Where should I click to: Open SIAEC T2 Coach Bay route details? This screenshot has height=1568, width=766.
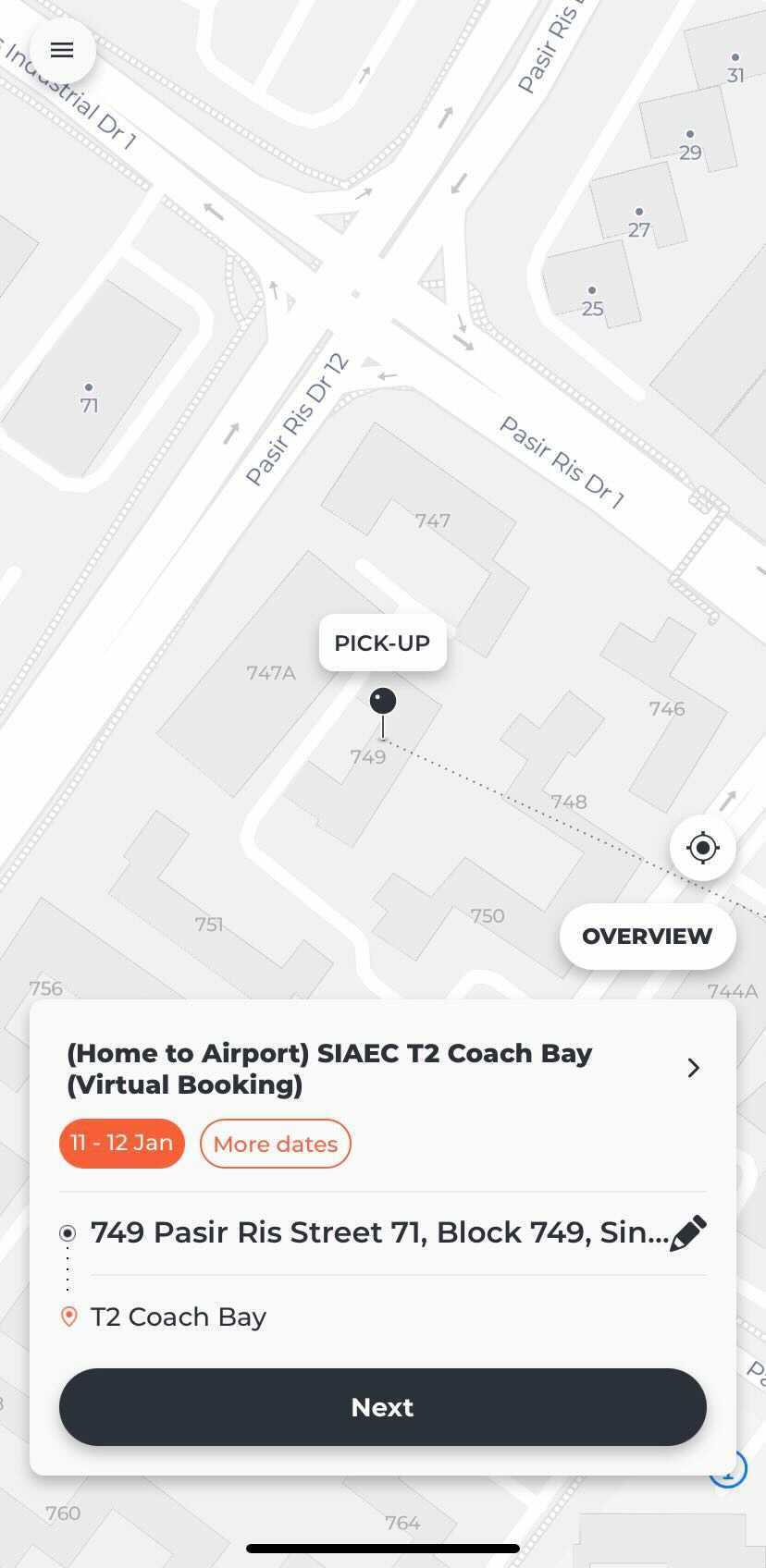(x=693, y=1068)
